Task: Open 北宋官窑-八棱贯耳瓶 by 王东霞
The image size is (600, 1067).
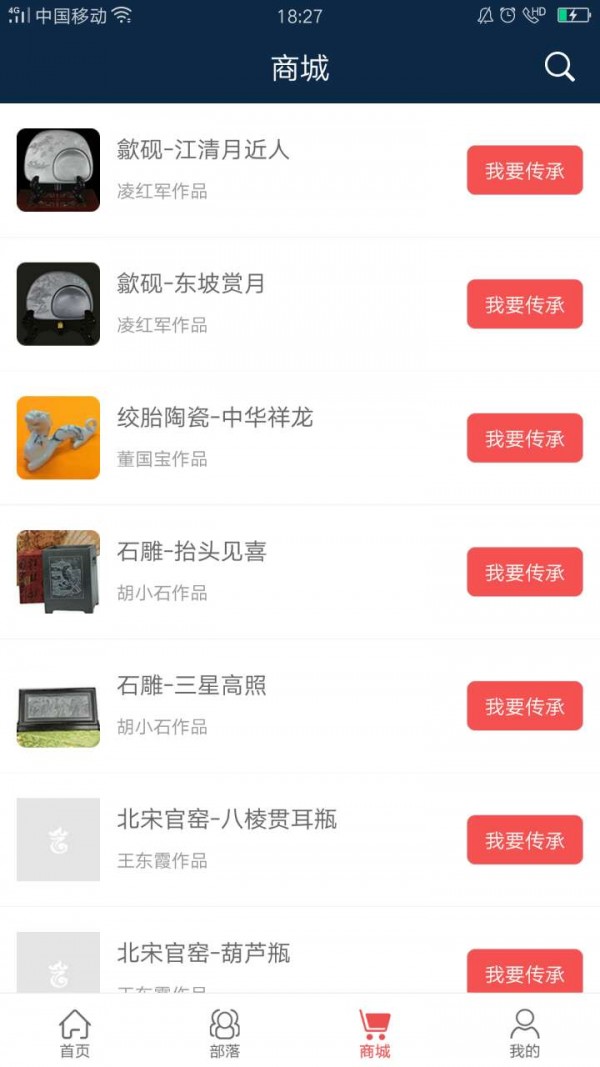Action: [x=227, y=820]
